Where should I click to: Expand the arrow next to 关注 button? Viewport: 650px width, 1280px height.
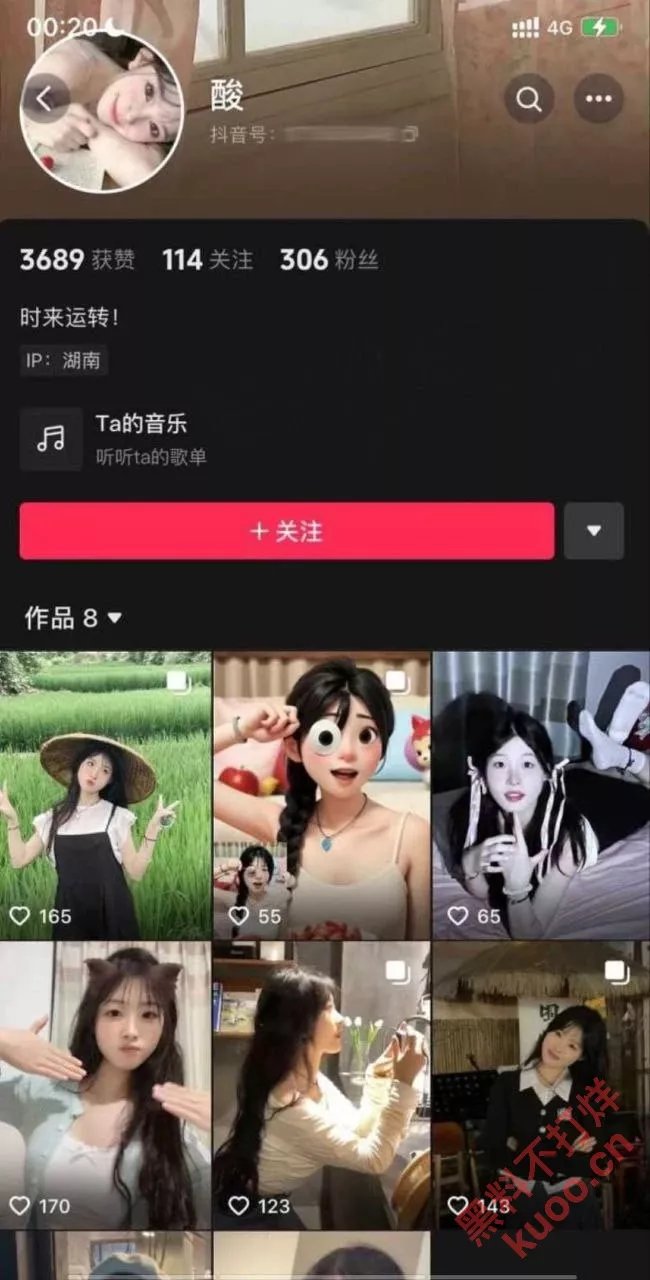click(594, 531)
